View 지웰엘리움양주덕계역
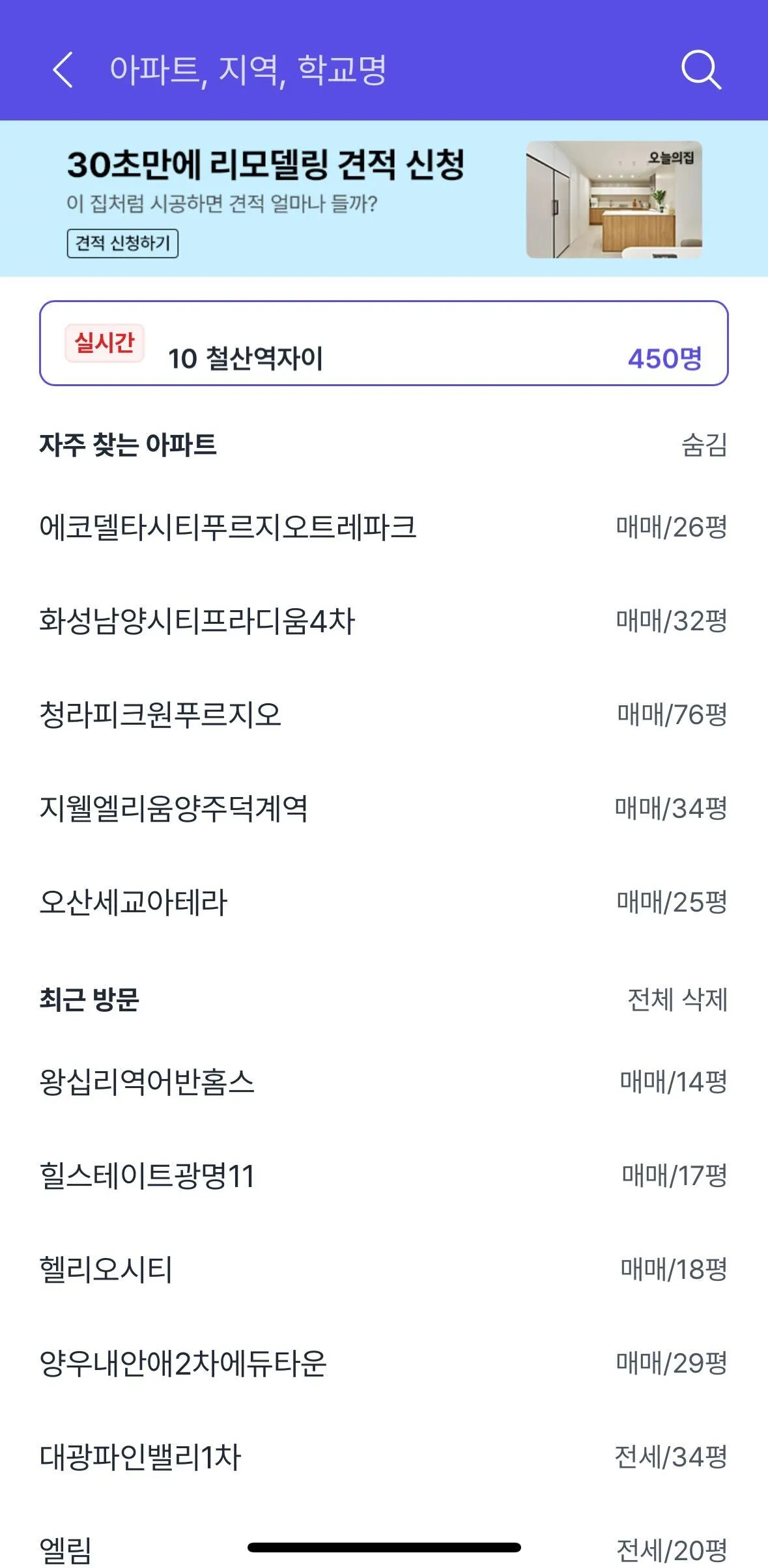768x1568 pixels. (x=173, y=809)
